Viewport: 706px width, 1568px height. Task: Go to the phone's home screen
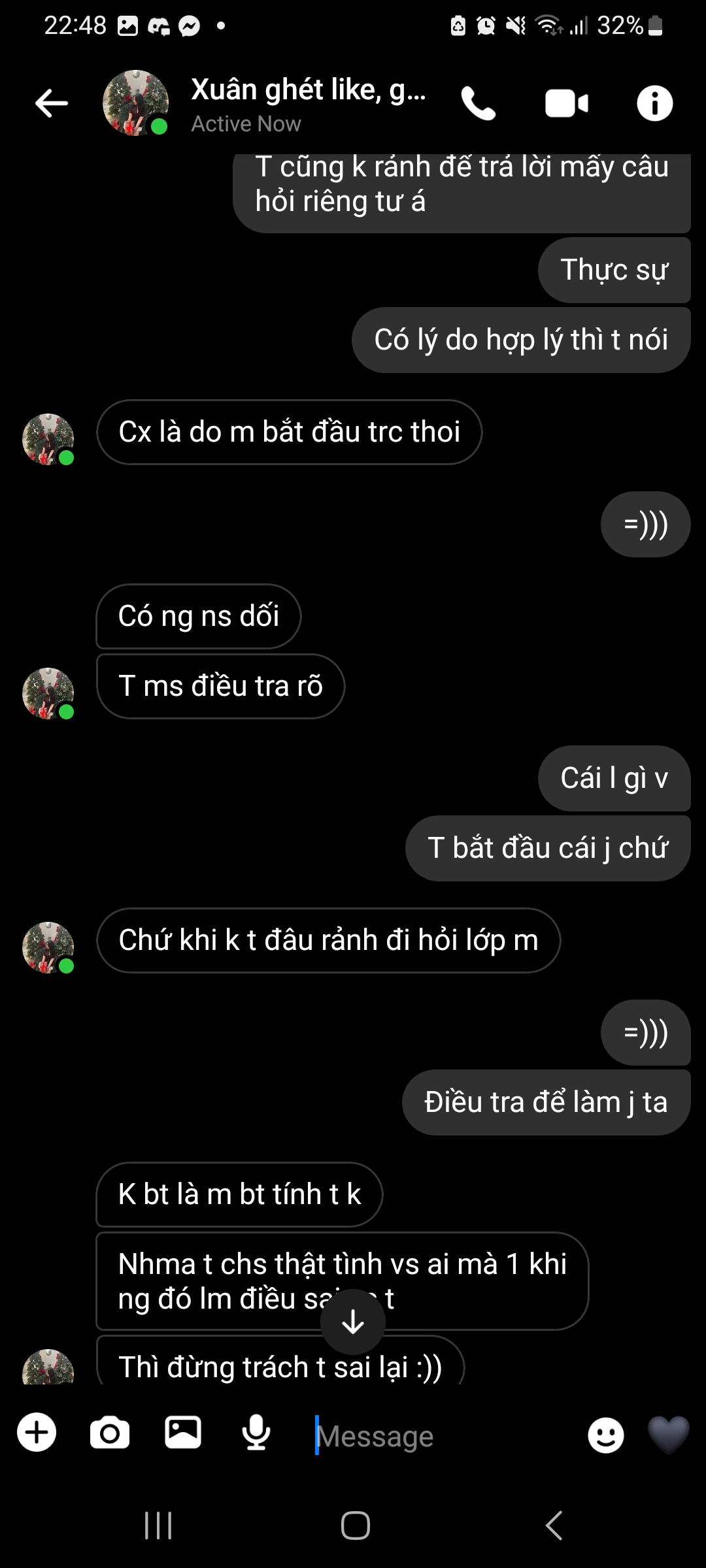[355, 1526]
